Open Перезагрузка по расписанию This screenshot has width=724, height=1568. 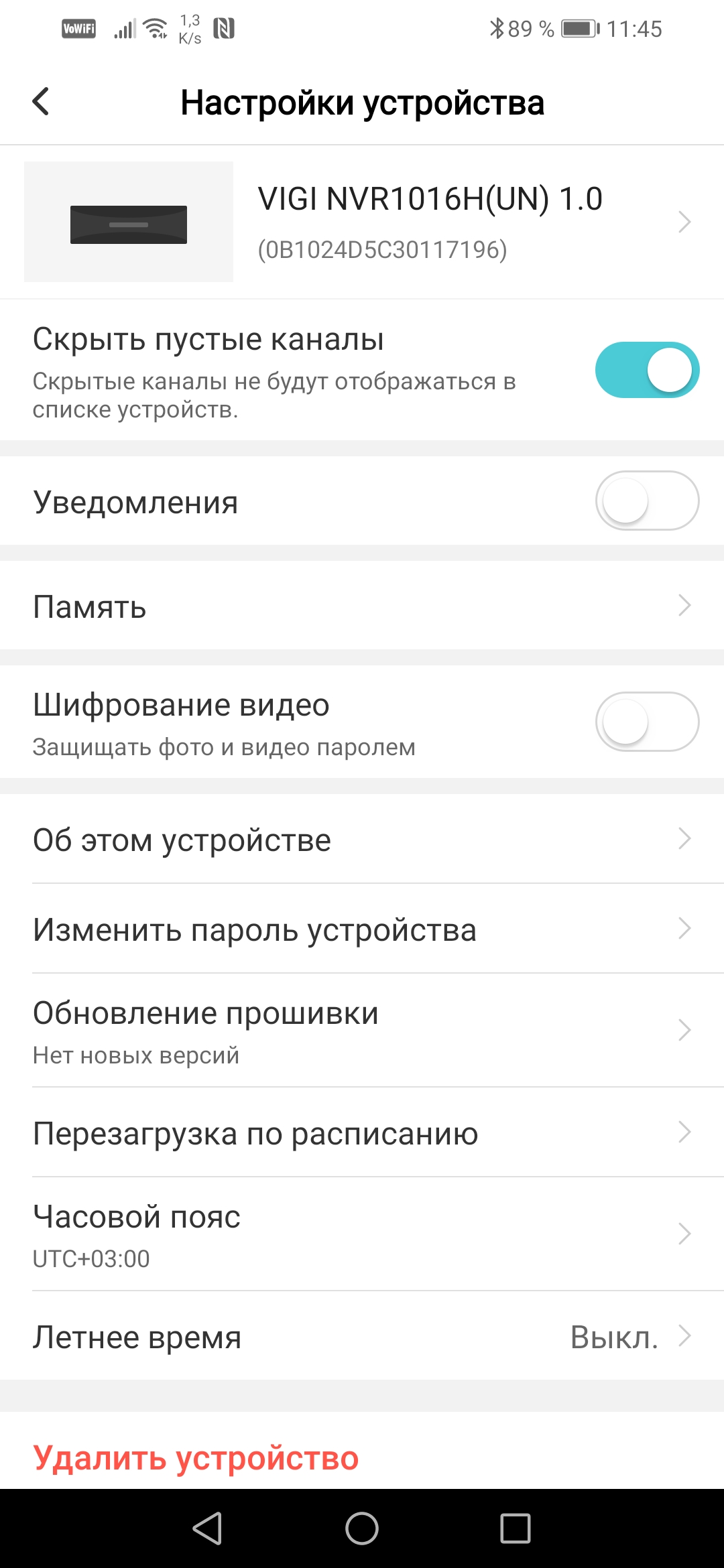(x=362, y=1133)
